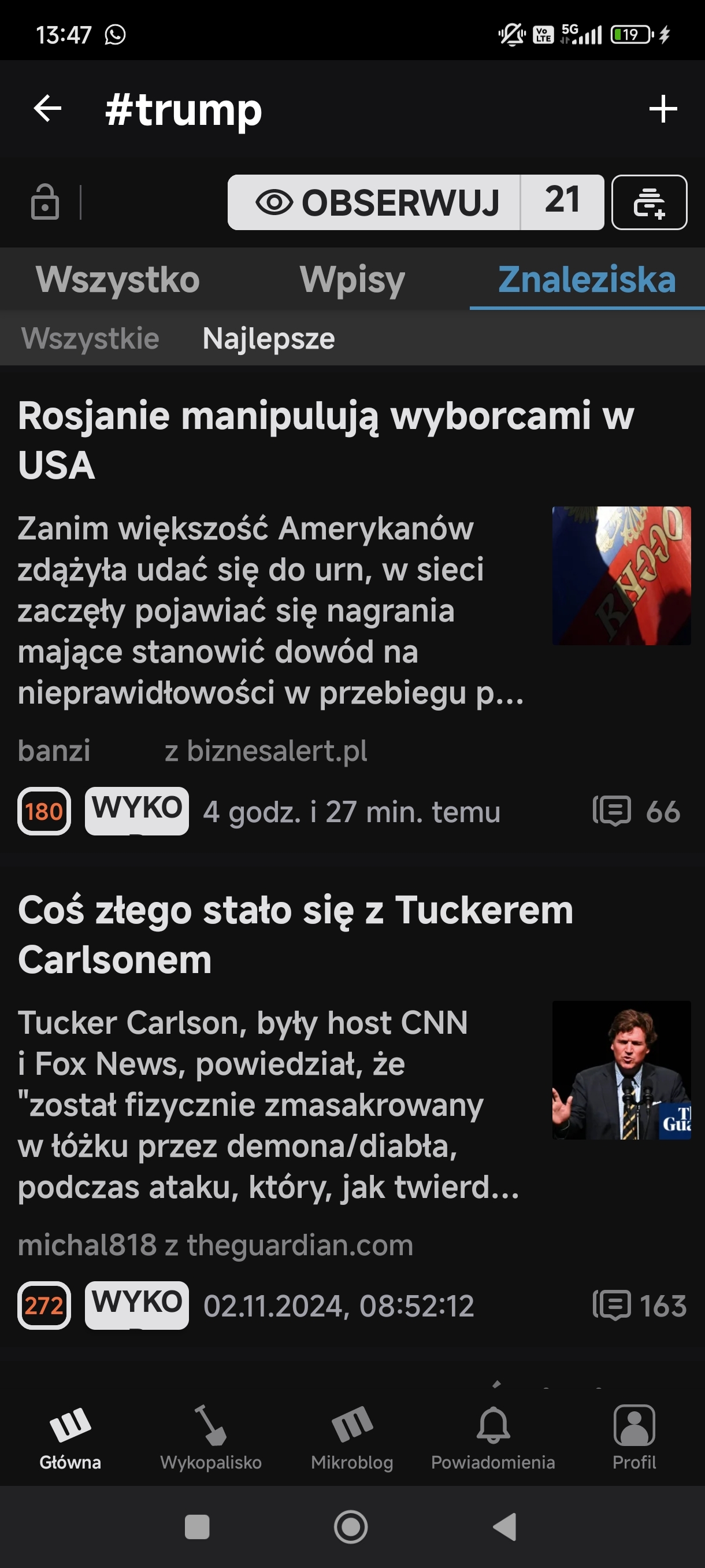Screen dimensions: 705x1568
Task: Switch to the Wpisy tab
Action: (352, 279)
